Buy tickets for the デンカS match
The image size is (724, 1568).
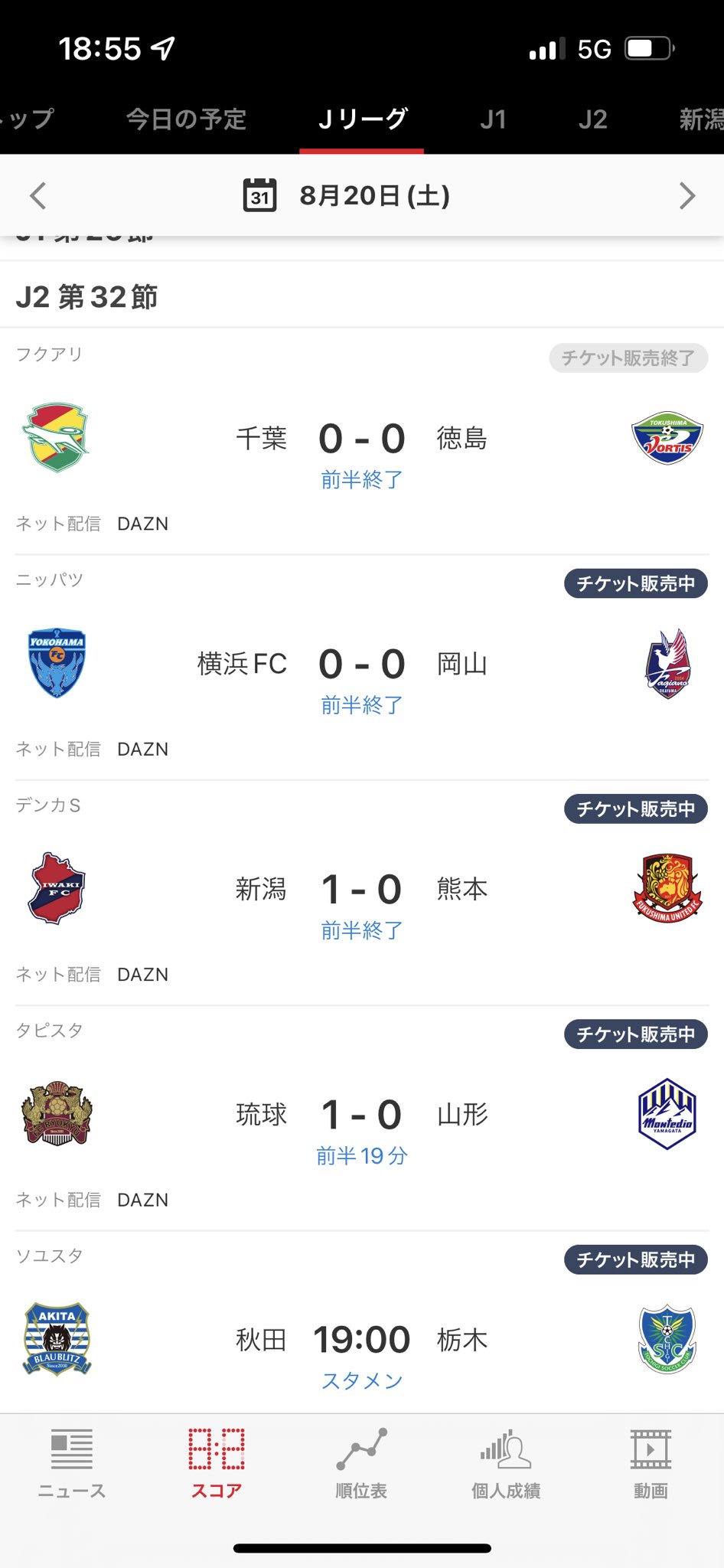click(635, 809)
